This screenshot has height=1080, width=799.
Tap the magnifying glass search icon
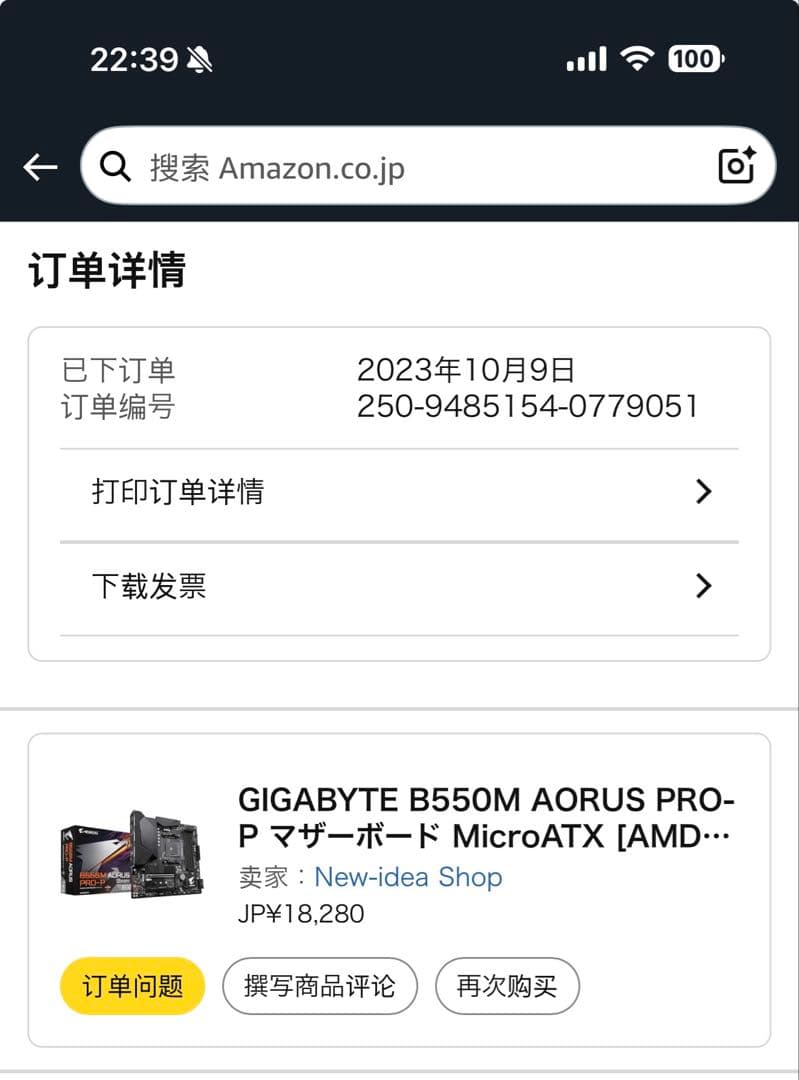click(116, 166)
